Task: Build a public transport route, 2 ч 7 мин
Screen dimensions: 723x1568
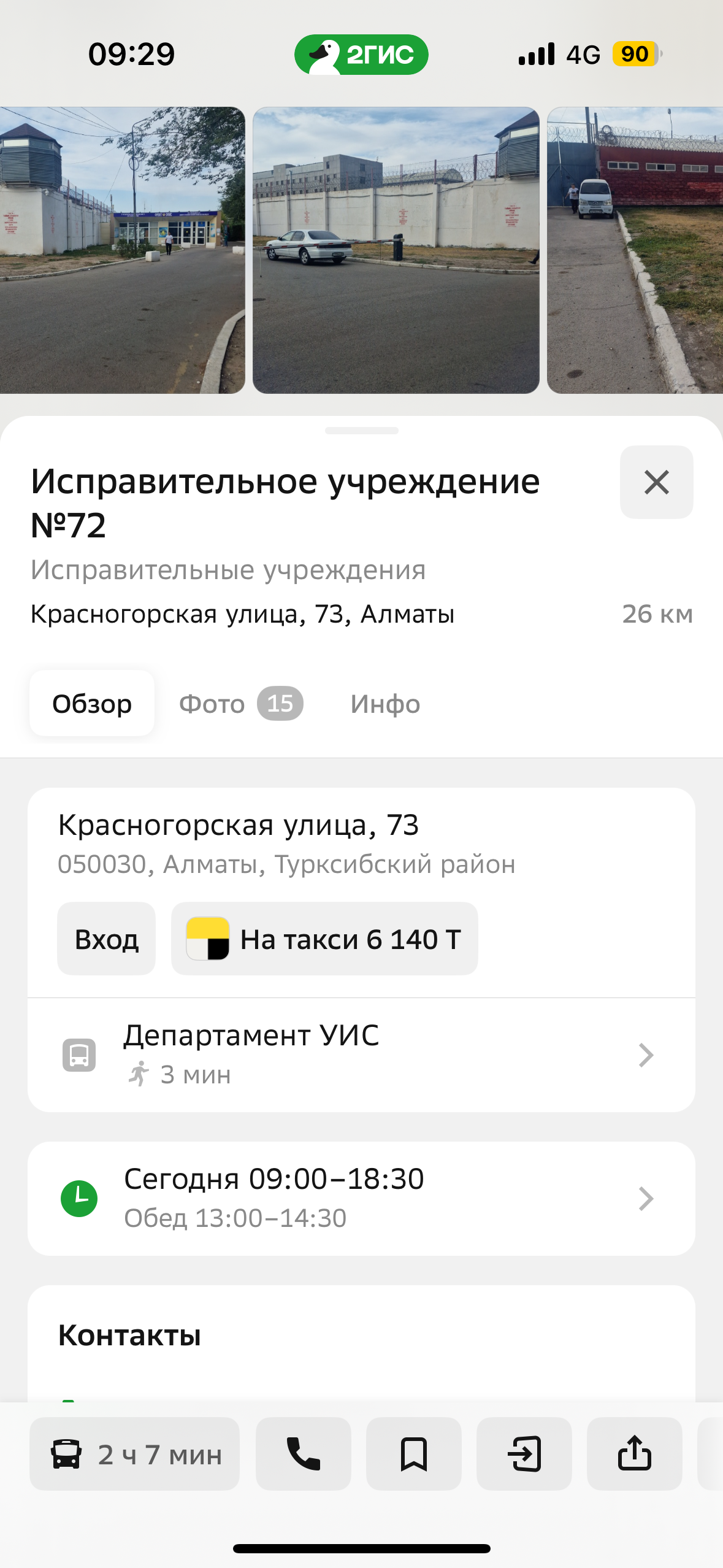Action: point(134,1454)
